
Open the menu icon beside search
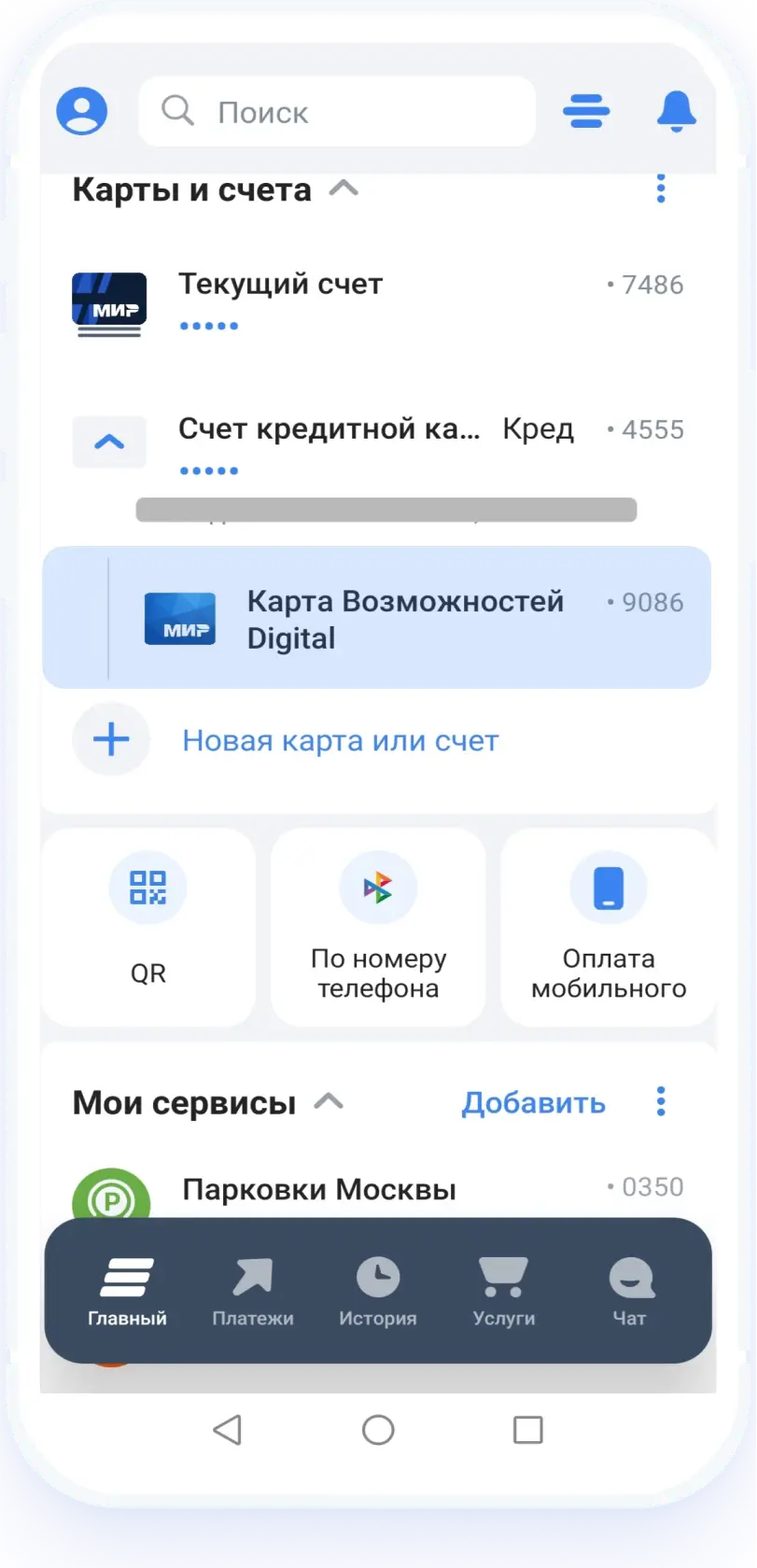tap(586, 112)
